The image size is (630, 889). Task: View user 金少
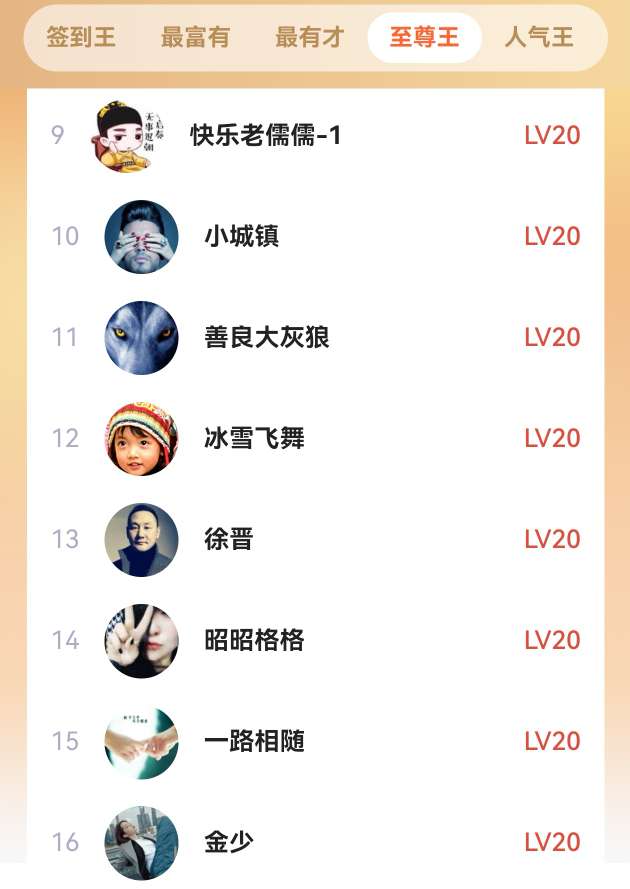point(229,843)
